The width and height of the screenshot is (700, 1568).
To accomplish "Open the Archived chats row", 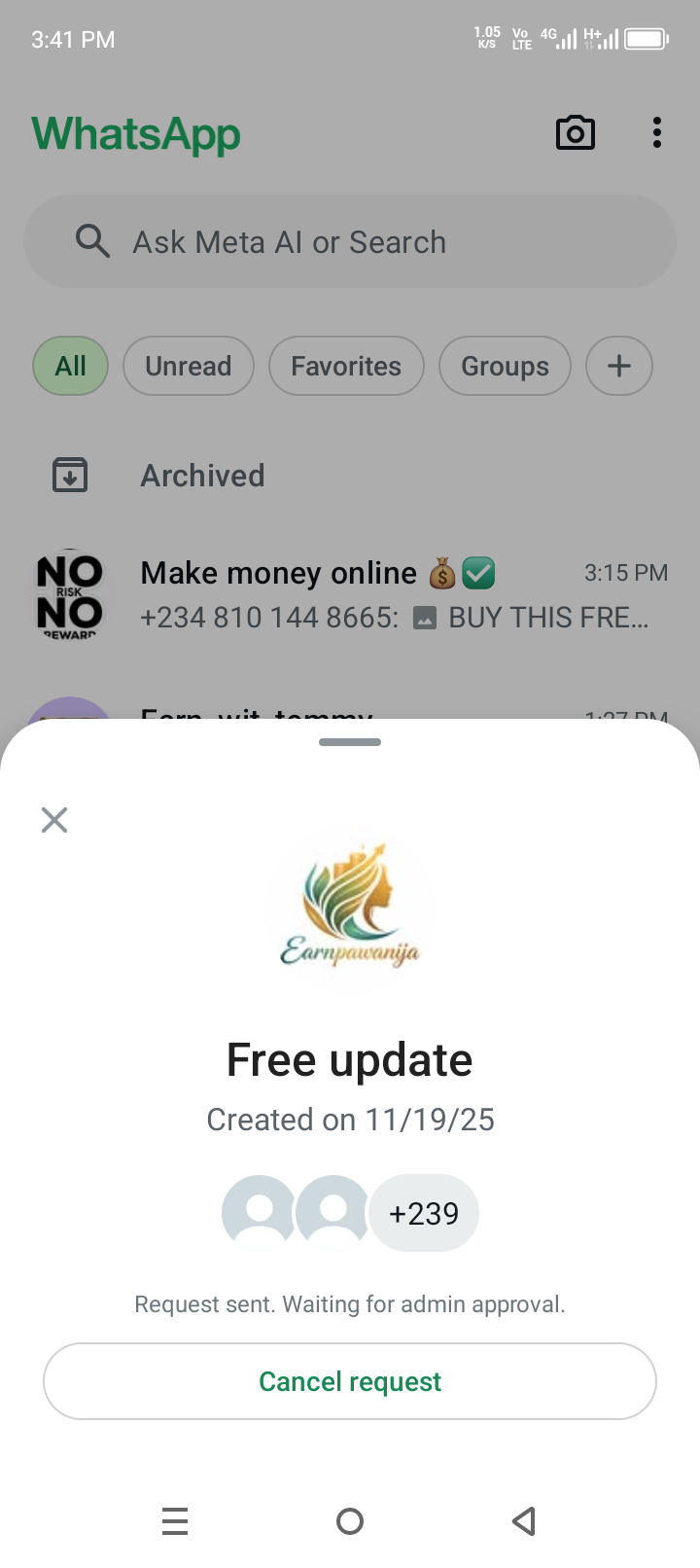I will point(202,476).
